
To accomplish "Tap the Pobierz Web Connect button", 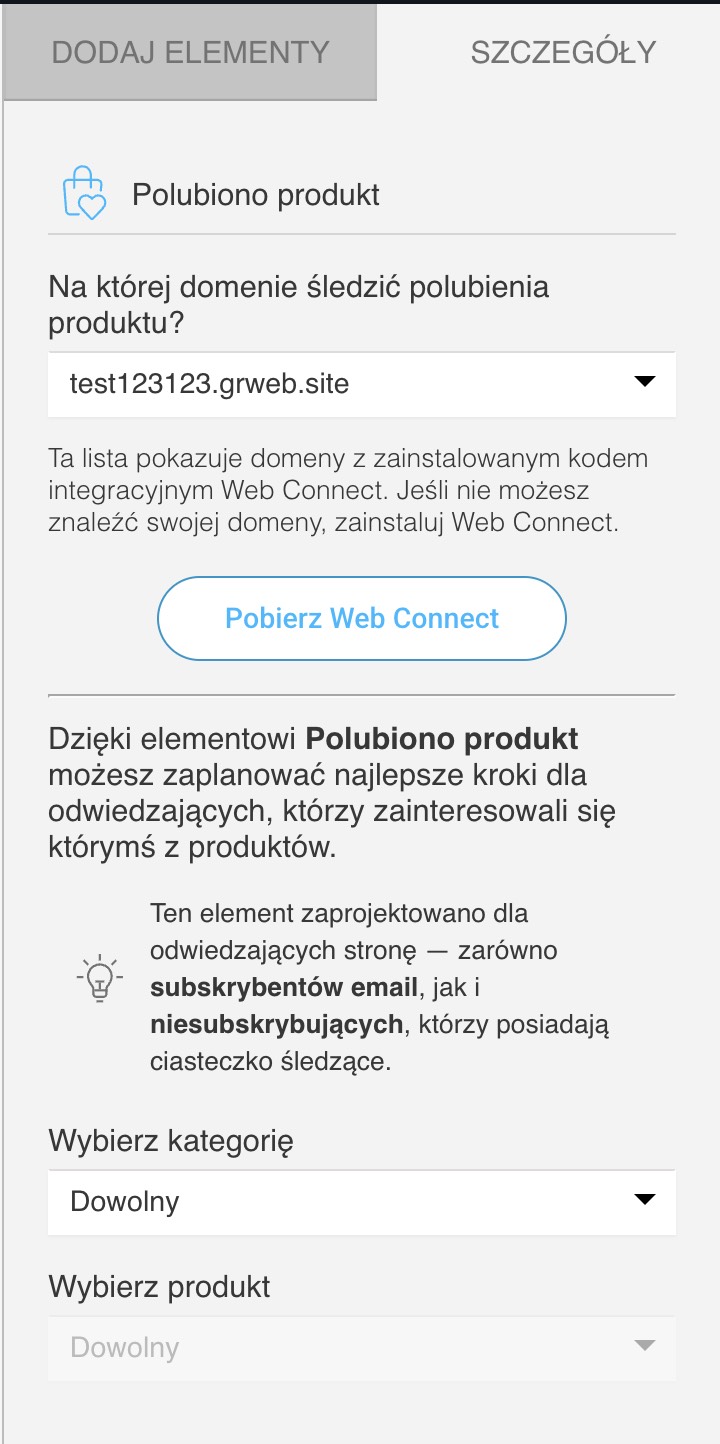I will [361, 618].
